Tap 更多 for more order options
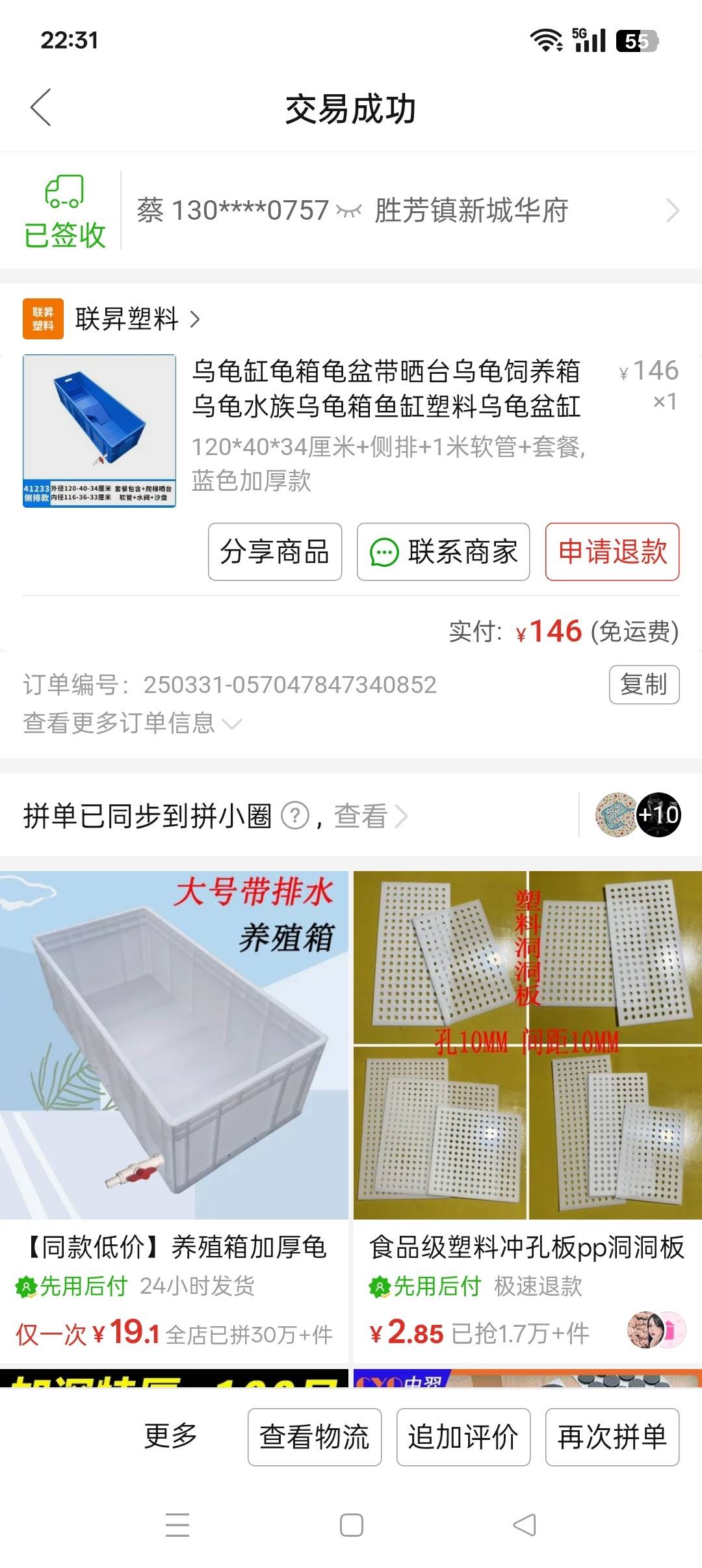Viewport: 702px width, 1568px height. click(170, 1436)
